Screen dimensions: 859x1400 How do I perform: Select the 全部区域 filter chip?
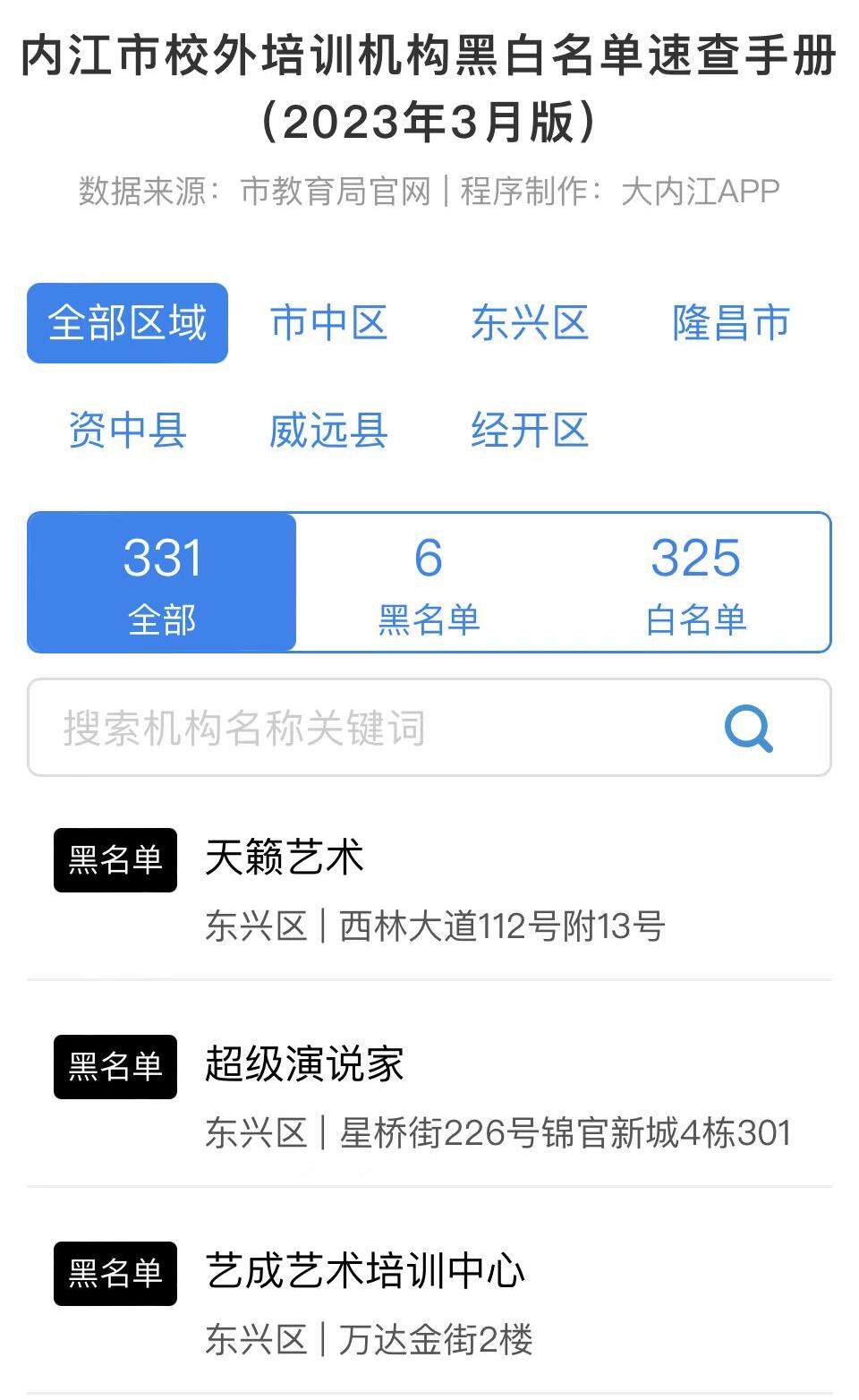(x=127, y=323)
